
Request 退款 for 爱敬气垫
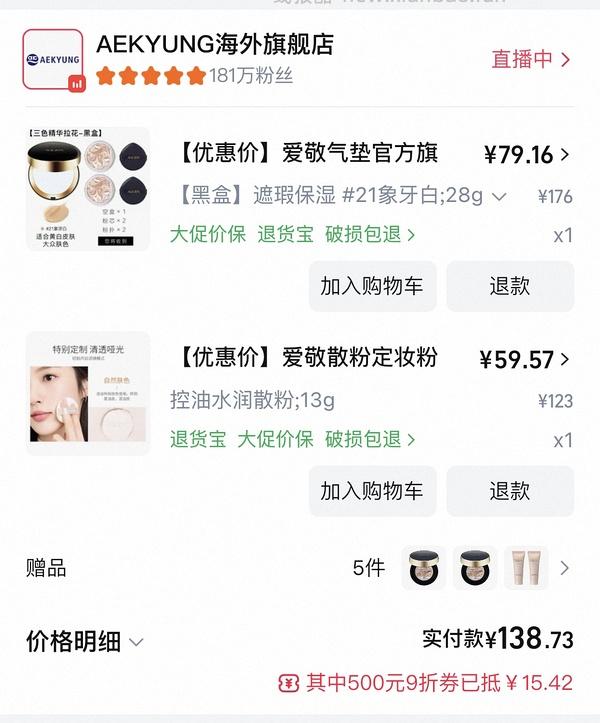click(x=510, y=286)
